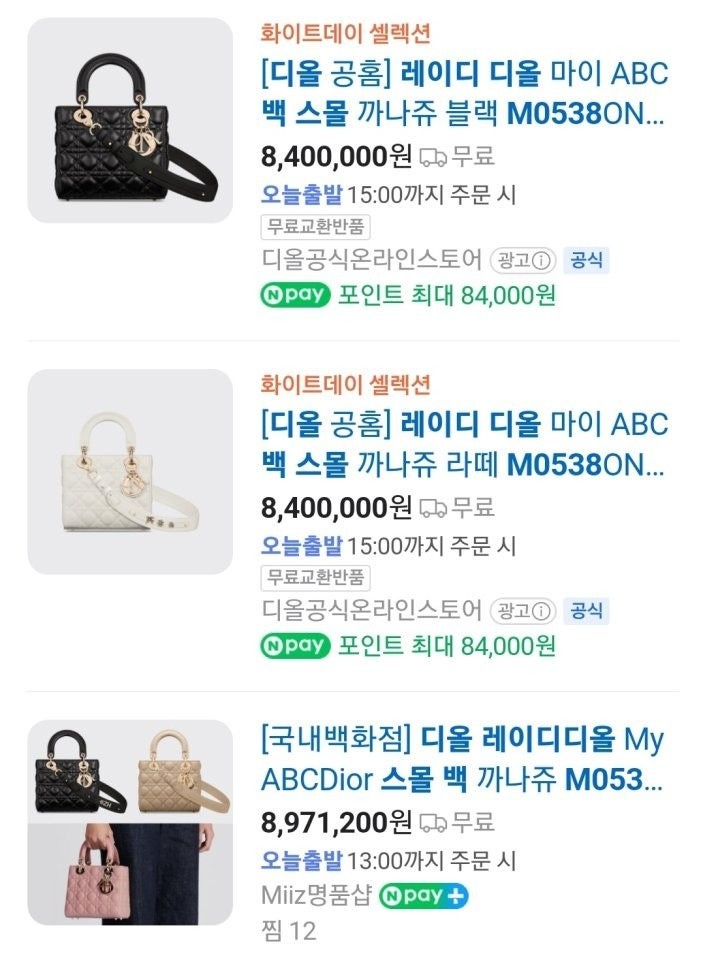Viewport: 701px width, 960px height.
Task: Open black 까나쥬 블랙 Lady Dior listing title
Action: click(x=463, y=93)
